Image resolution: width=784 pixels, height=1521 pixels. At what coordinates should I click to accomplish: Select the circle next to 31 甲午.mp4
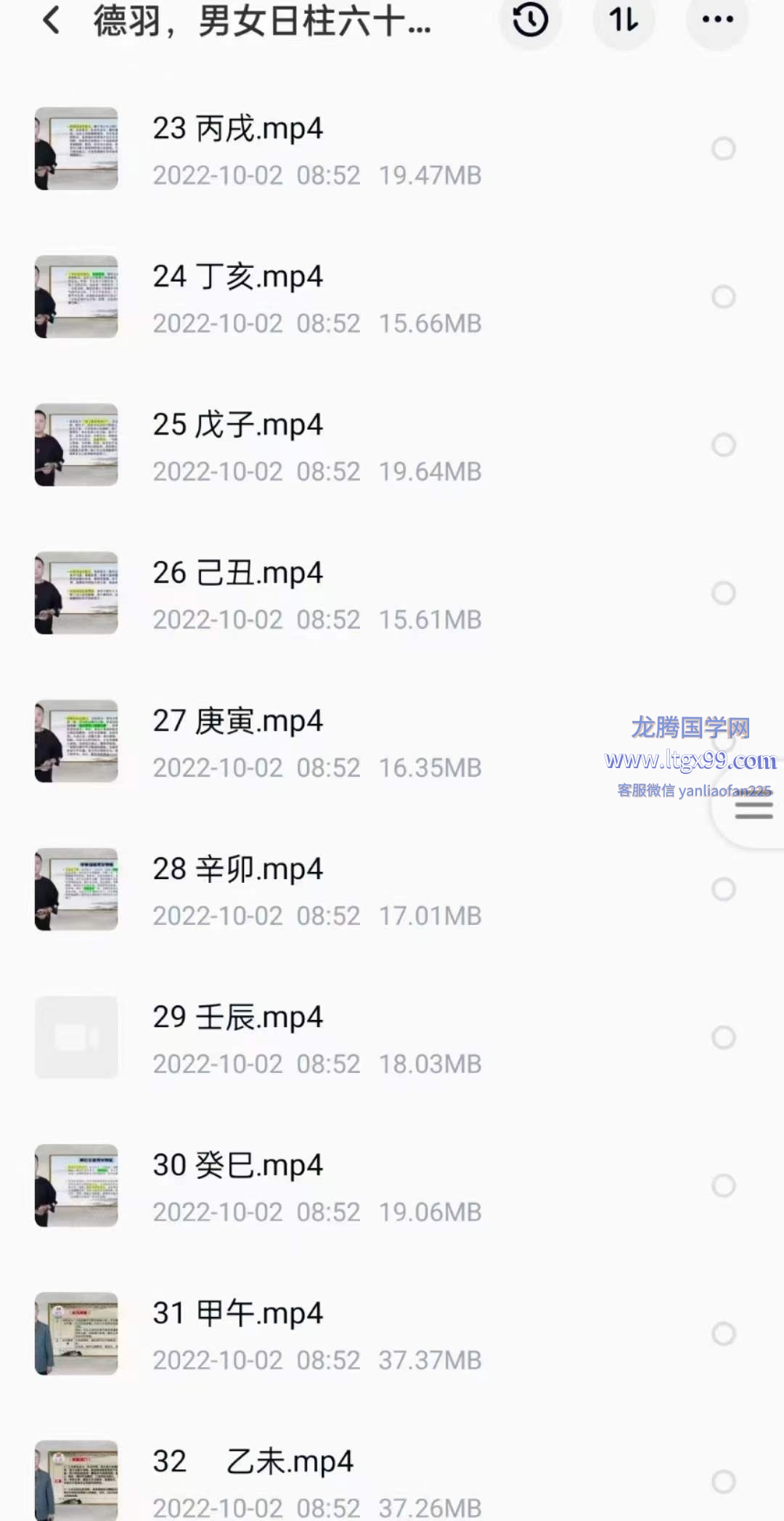[x=723, y=1334]
